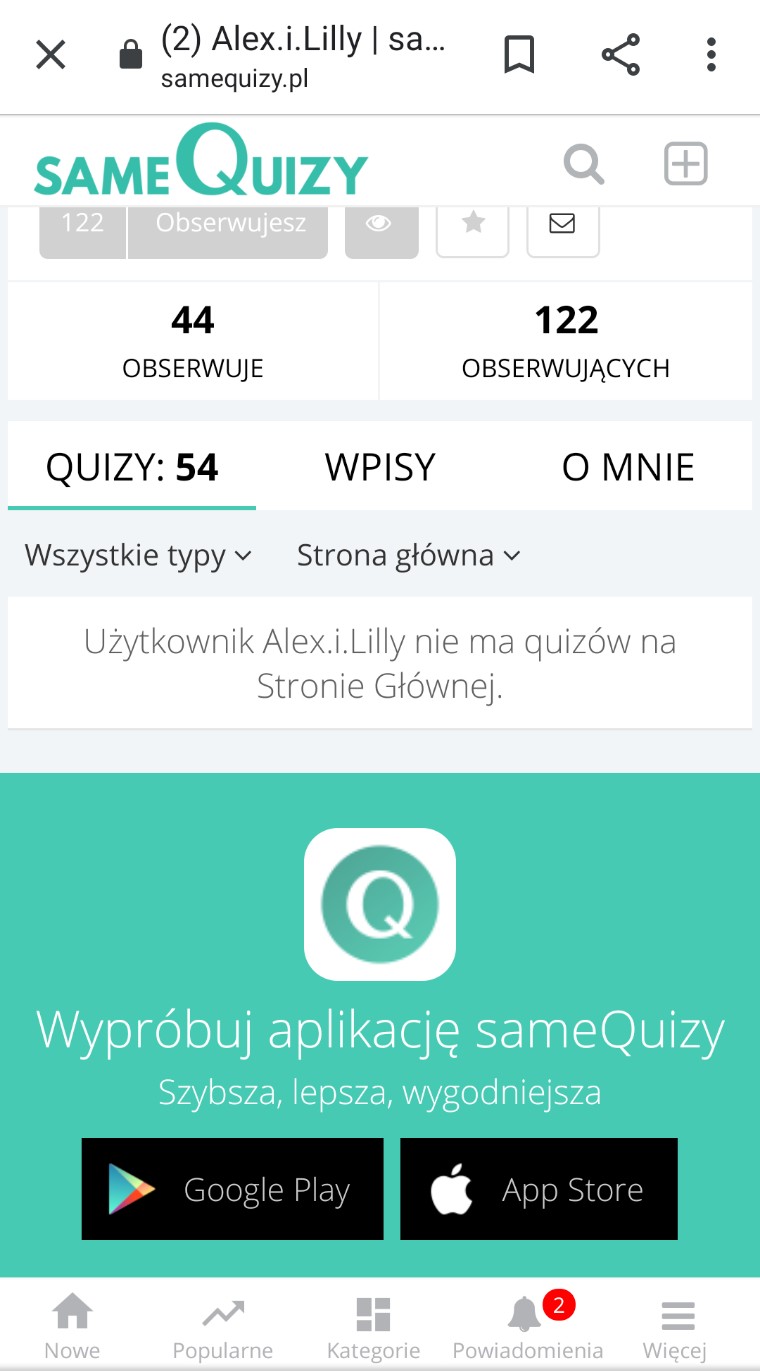Open Powiadomienia notifications
This screenshot has width=760, height=1371.
528,1326
